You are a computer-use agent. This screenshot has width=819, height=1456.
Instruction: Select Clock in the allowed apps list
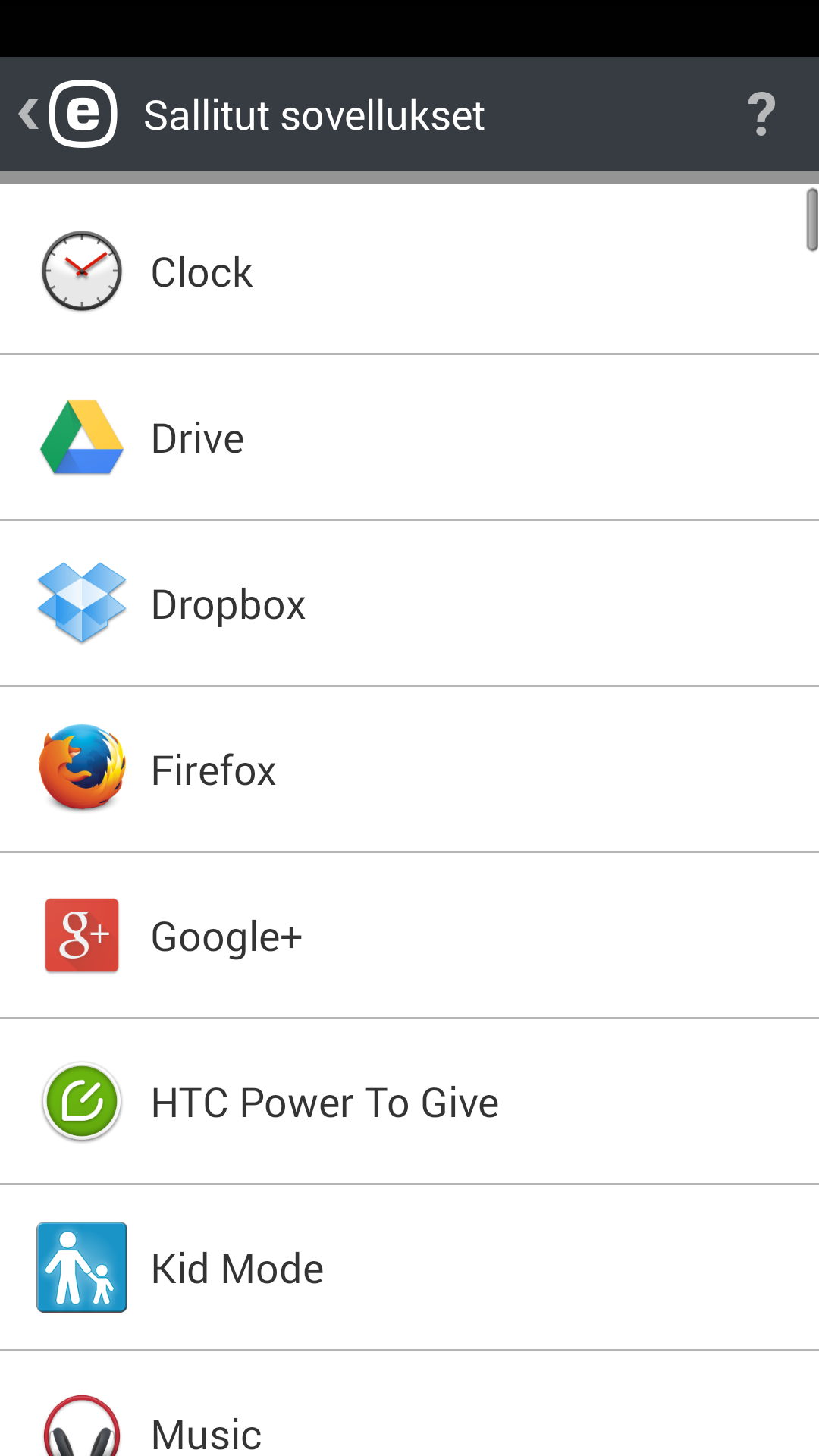tap(409, 271)
